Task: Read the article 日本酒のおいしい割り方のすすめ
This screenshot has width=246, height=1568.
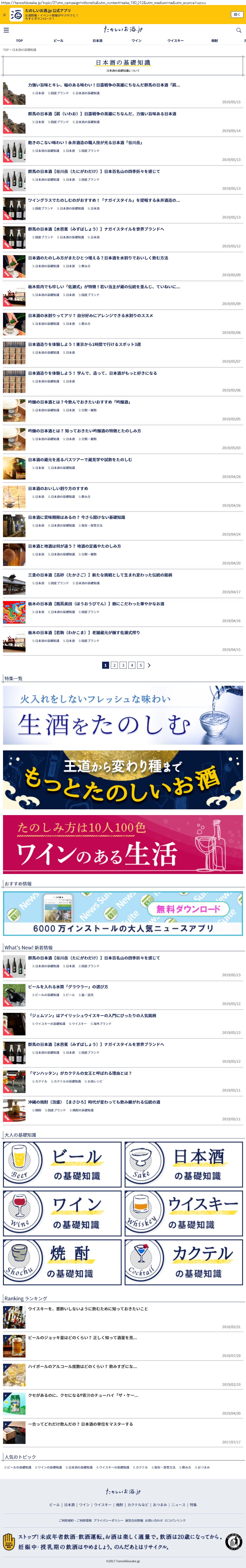Action: tap(58, 488)
